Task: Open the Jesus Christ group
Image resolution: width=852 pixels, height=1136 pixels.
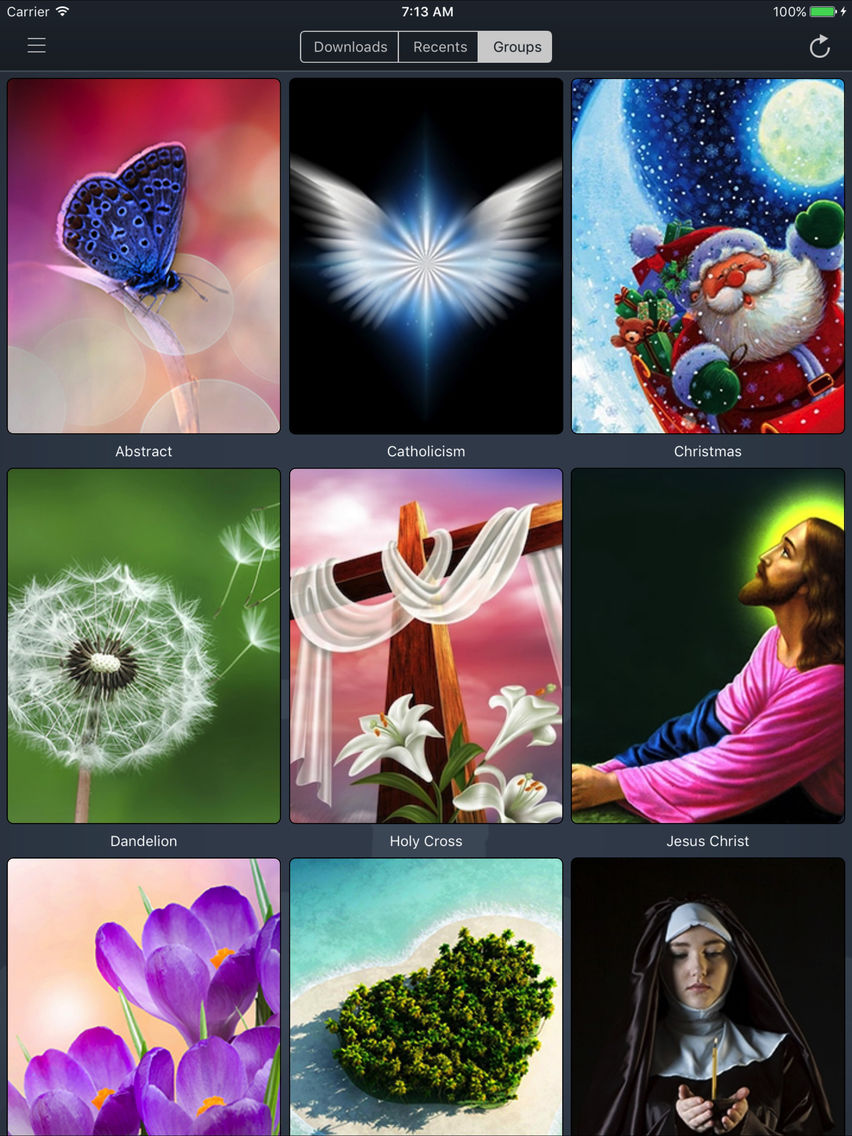Action: 708,646
